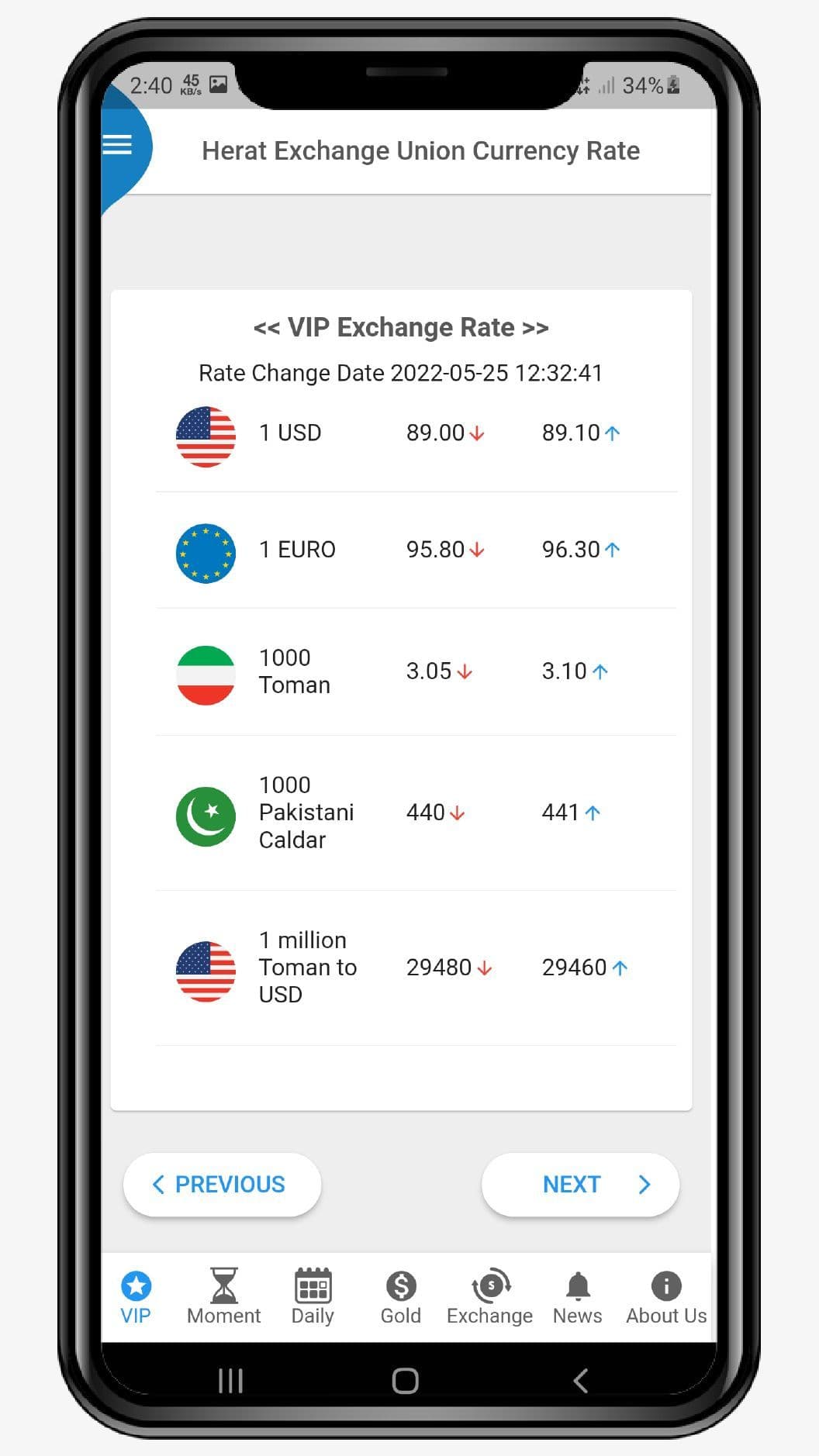This screenshot has width=819, height=1456.
Task: Tap the NEXT button
Action: pos(580,1184)
